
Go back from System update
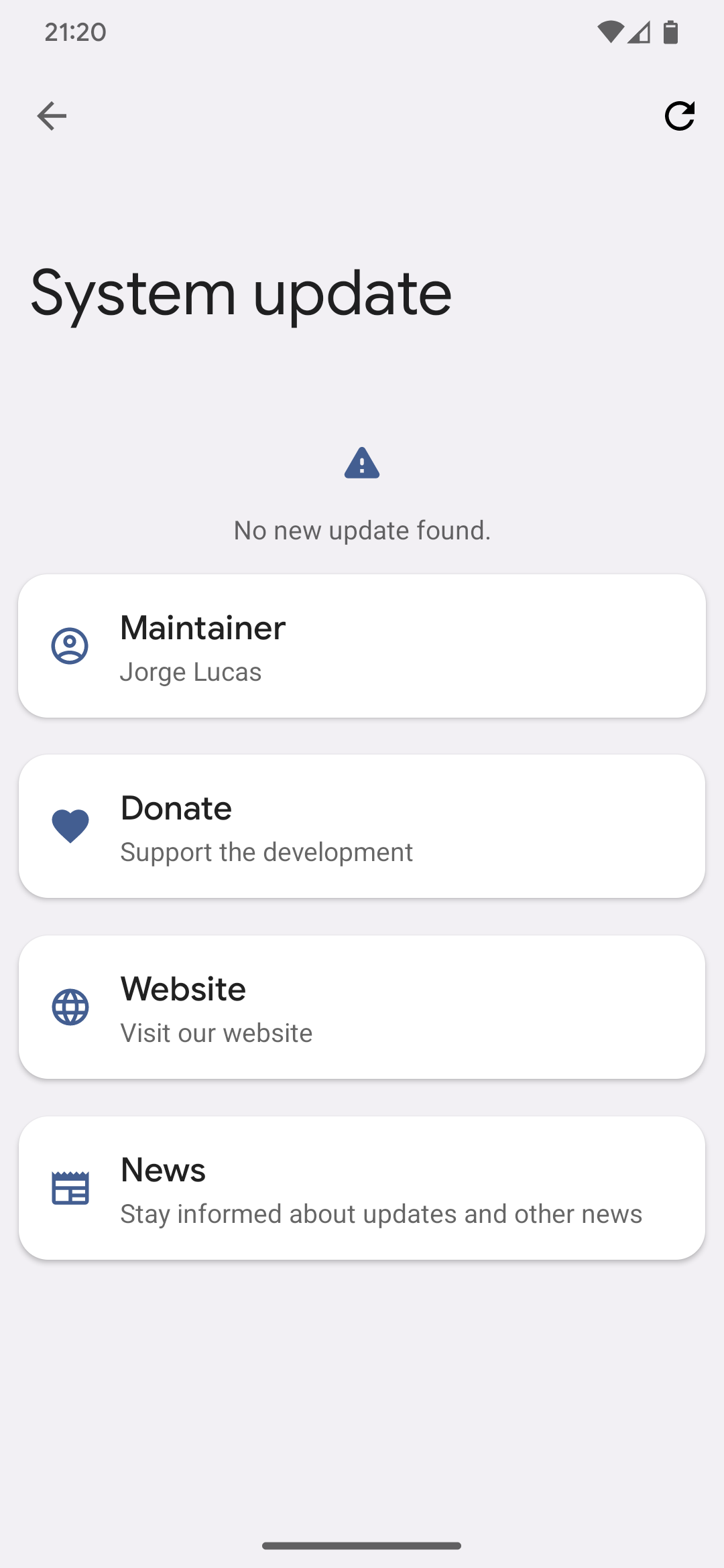coord(52,116)
